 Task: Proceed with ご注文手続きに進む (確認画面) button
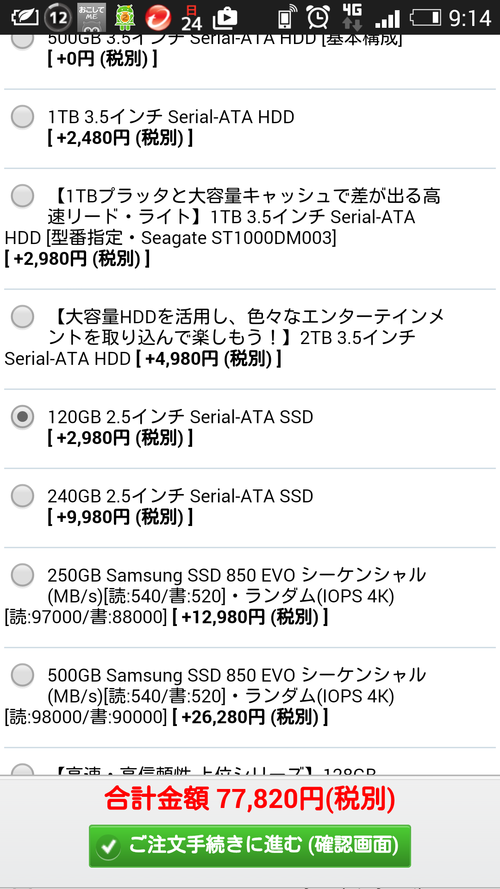point(249,846)
